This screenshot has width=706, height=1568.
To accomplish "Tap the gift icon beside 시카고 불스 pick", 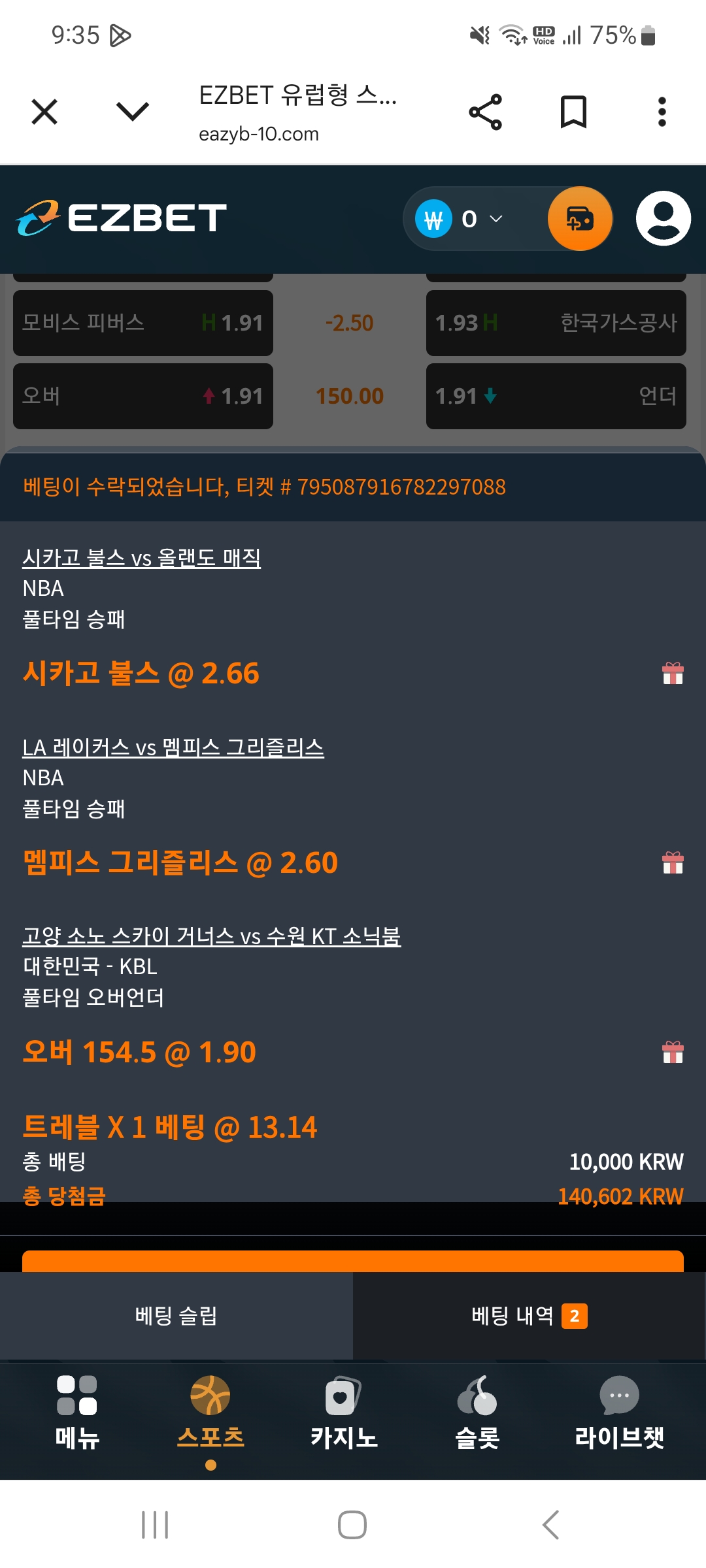I will (x=673, y=673).
